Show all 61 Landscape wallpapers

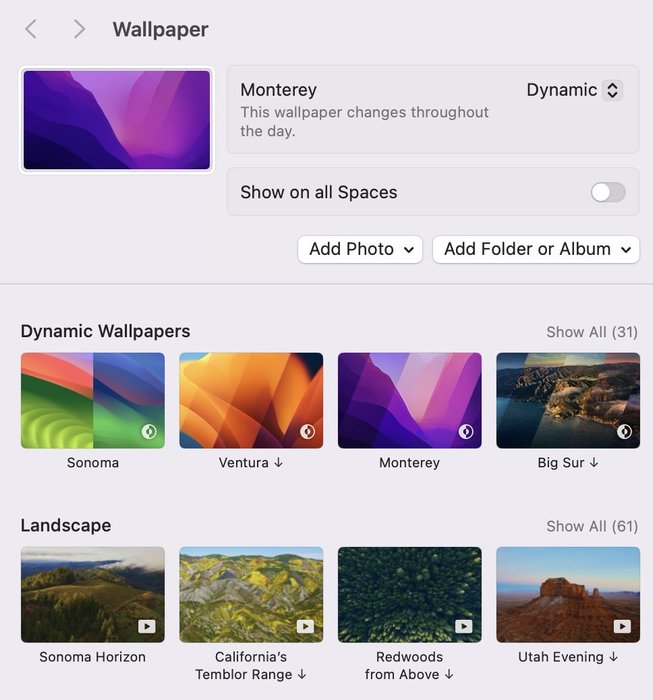tap(591, 526)
